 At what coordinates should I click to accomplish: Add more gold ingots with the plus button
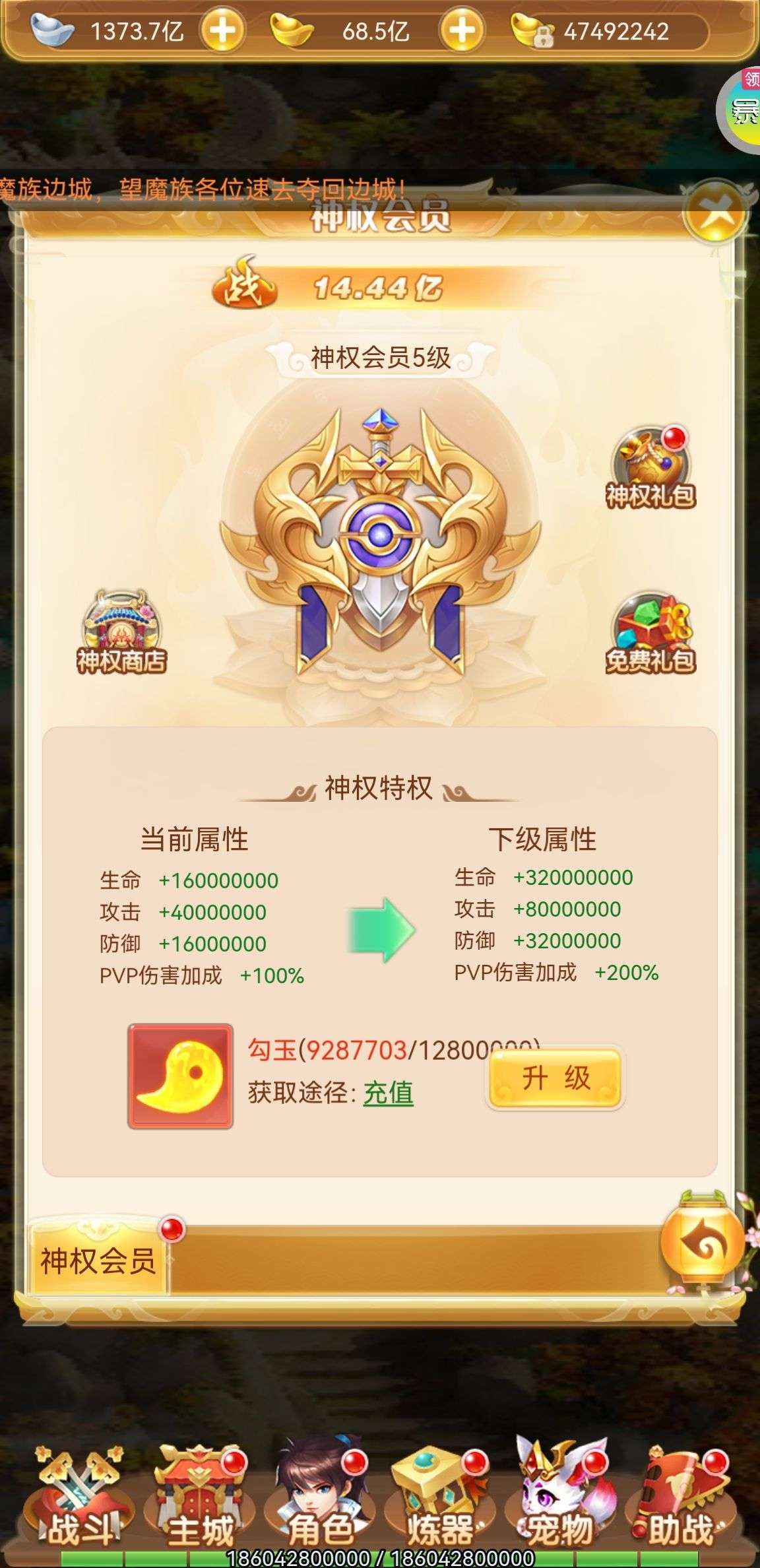click(462, 30)
